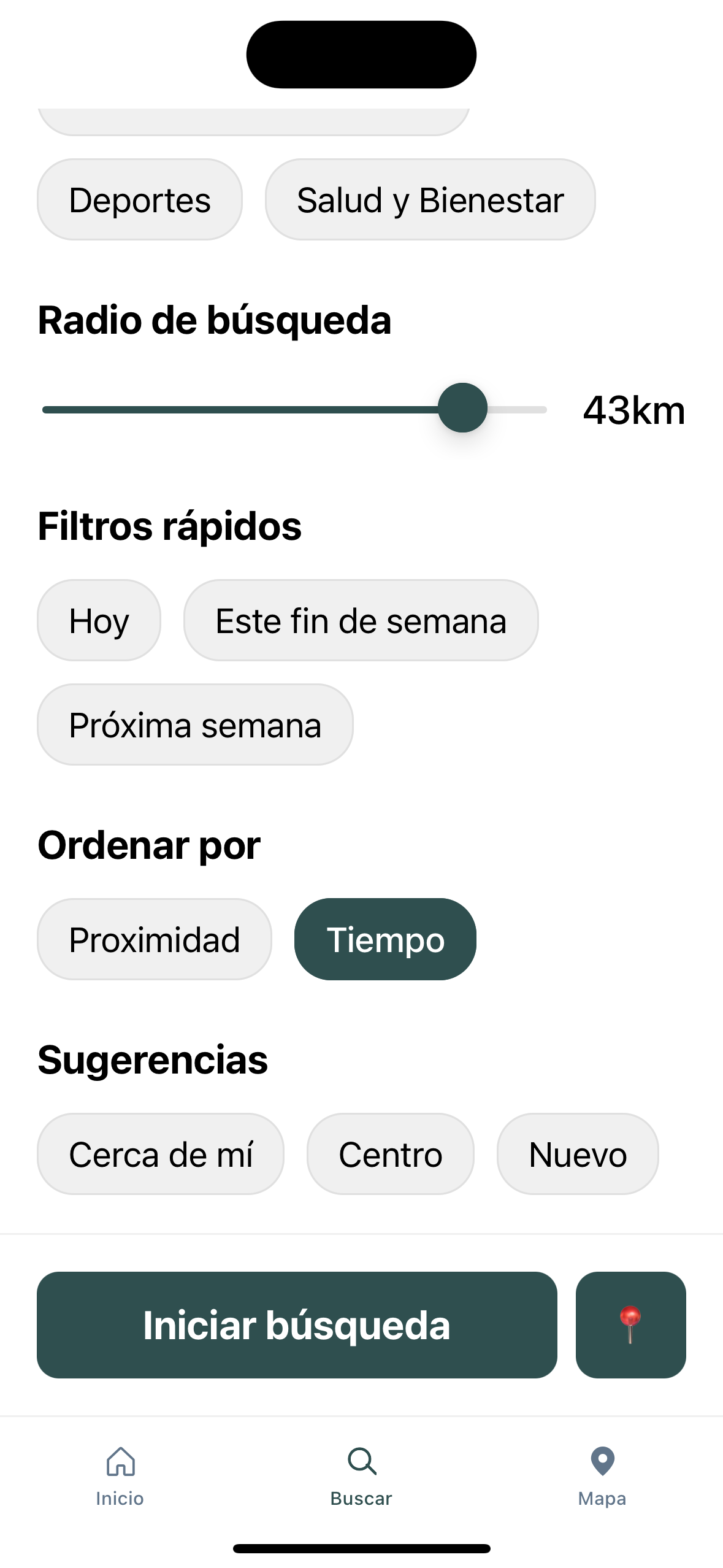Select the Este fin de semana filter
Image resolution: width=723 pixels, height=1568 pixels.
(x=361, y=620)
